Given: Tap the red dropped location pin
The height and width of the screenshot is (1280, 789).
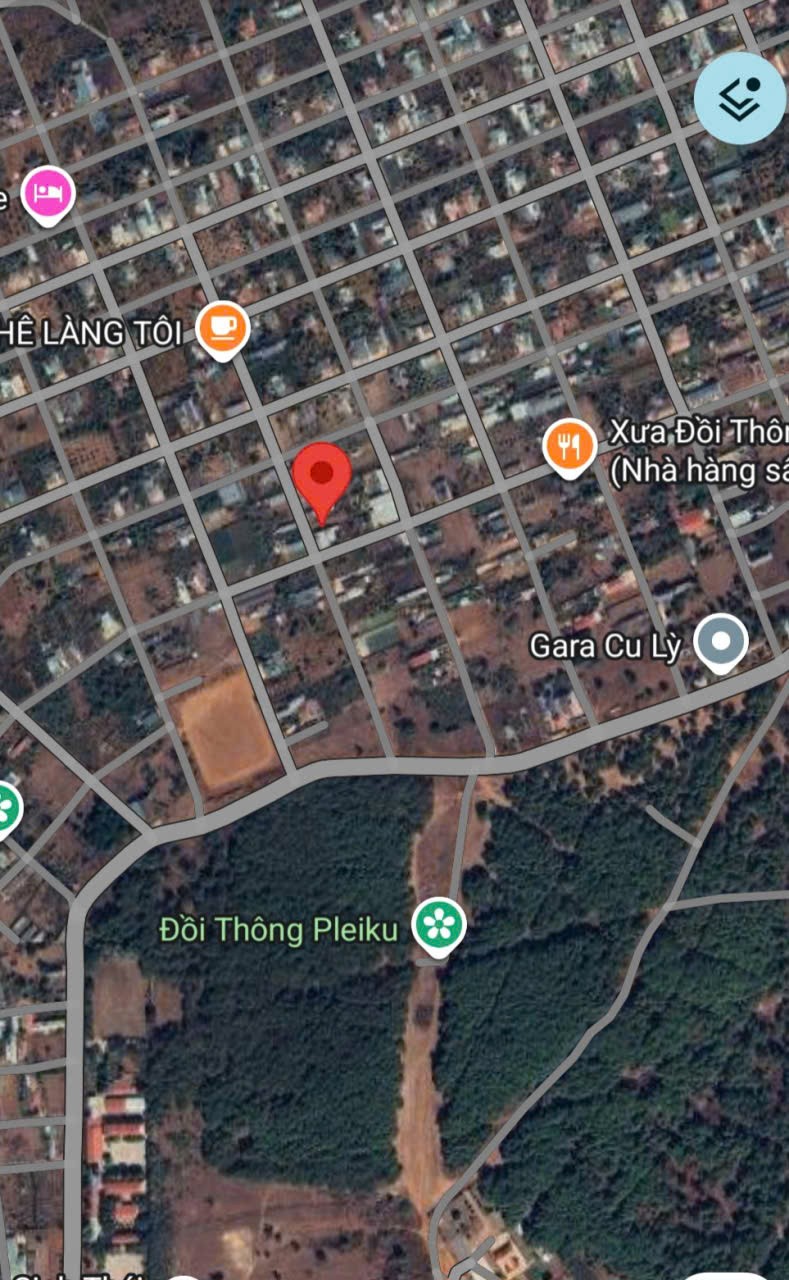Looking at the screenshot, I should coord(321,476).
